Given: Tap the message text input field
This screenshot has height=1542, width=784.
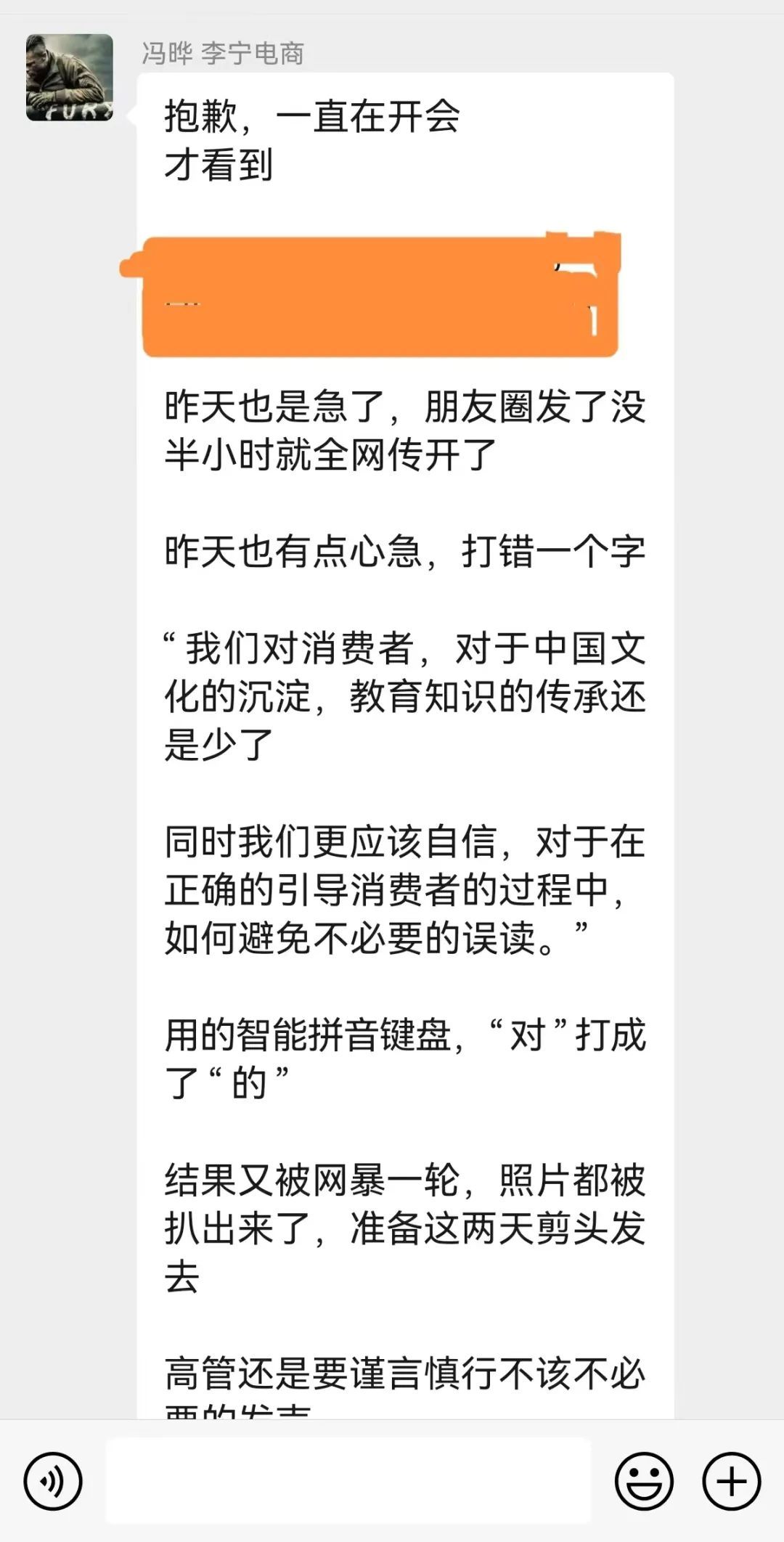Looking at the screenshot, I should 348,1481.
